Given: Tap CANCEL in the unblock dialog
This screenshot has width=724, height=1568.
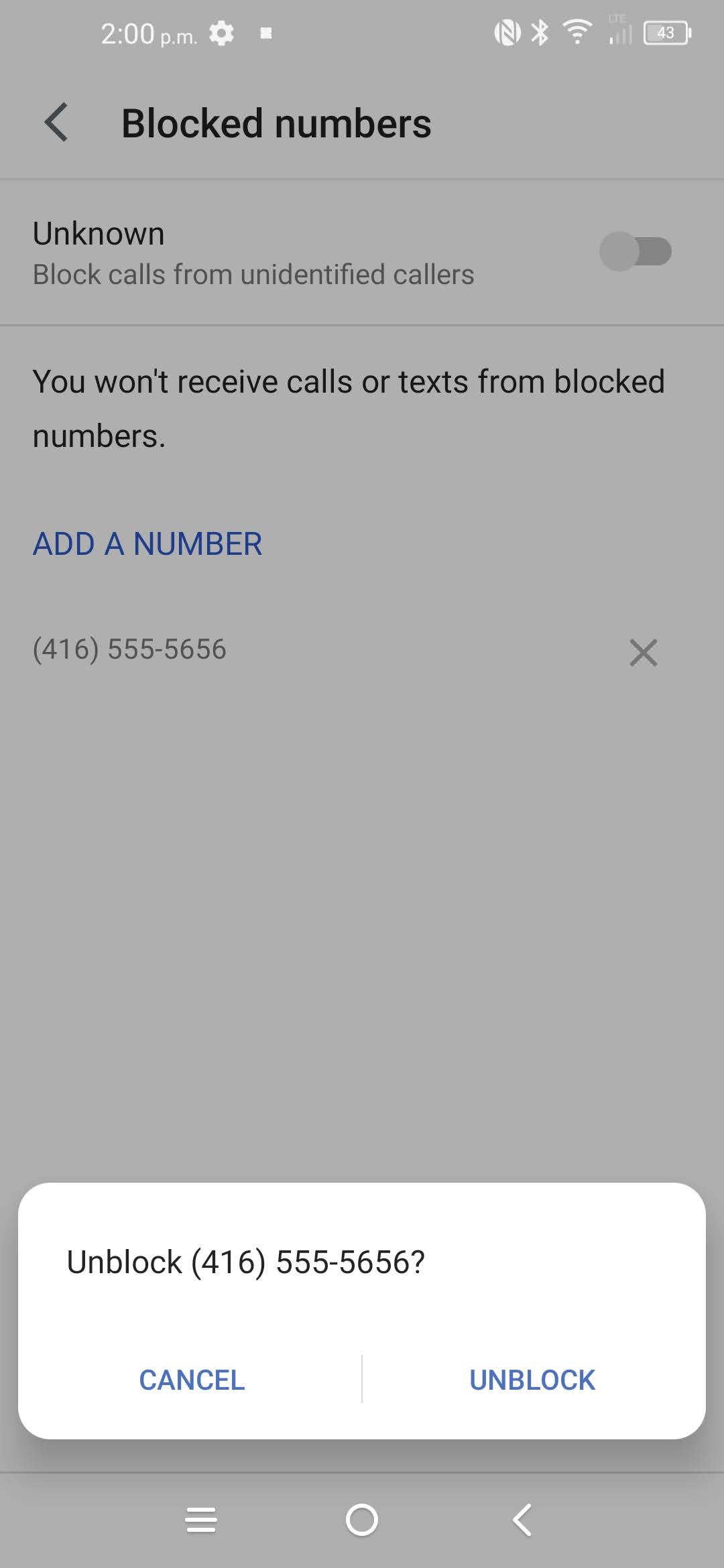Looking at the screenshot, I should [x=191, y=1379].
